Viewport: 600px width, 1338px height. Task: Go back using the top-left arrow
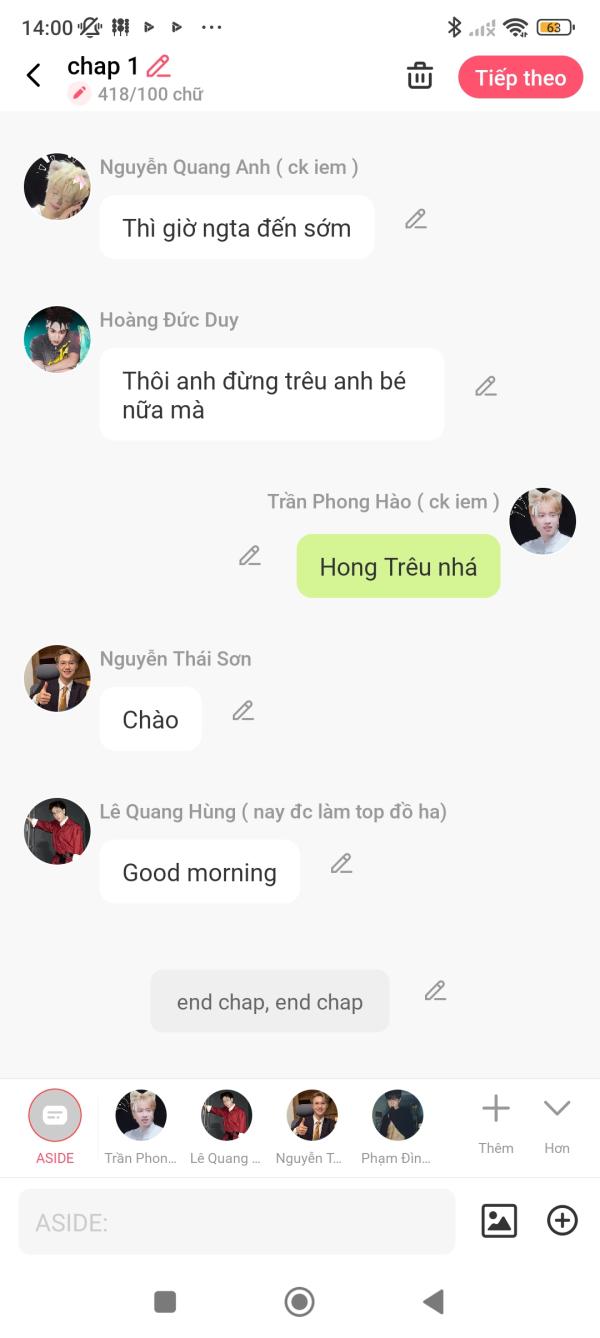(34, 75)
